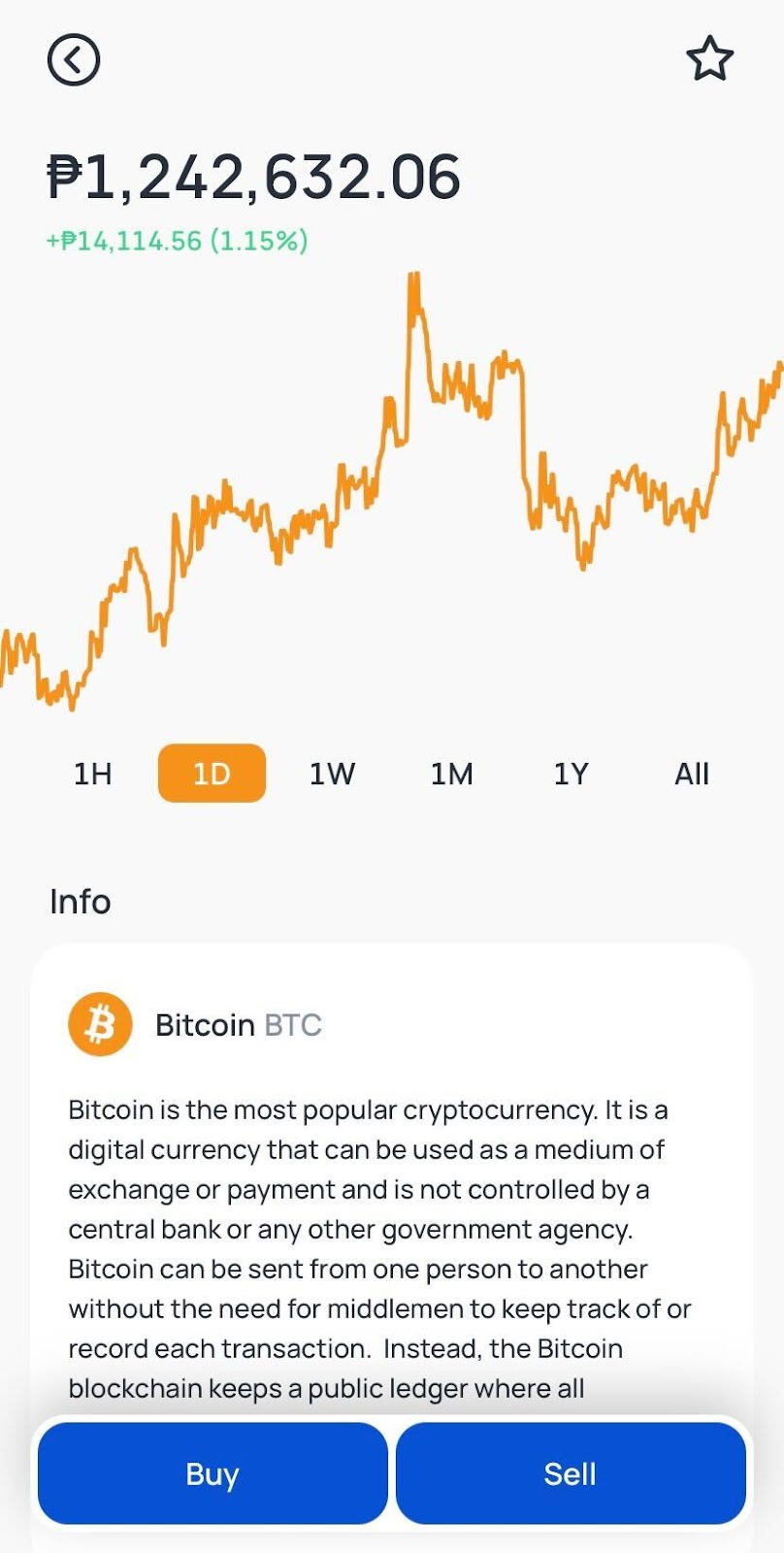
Task: Select the 1D chart range
Action: pos(212,774)
